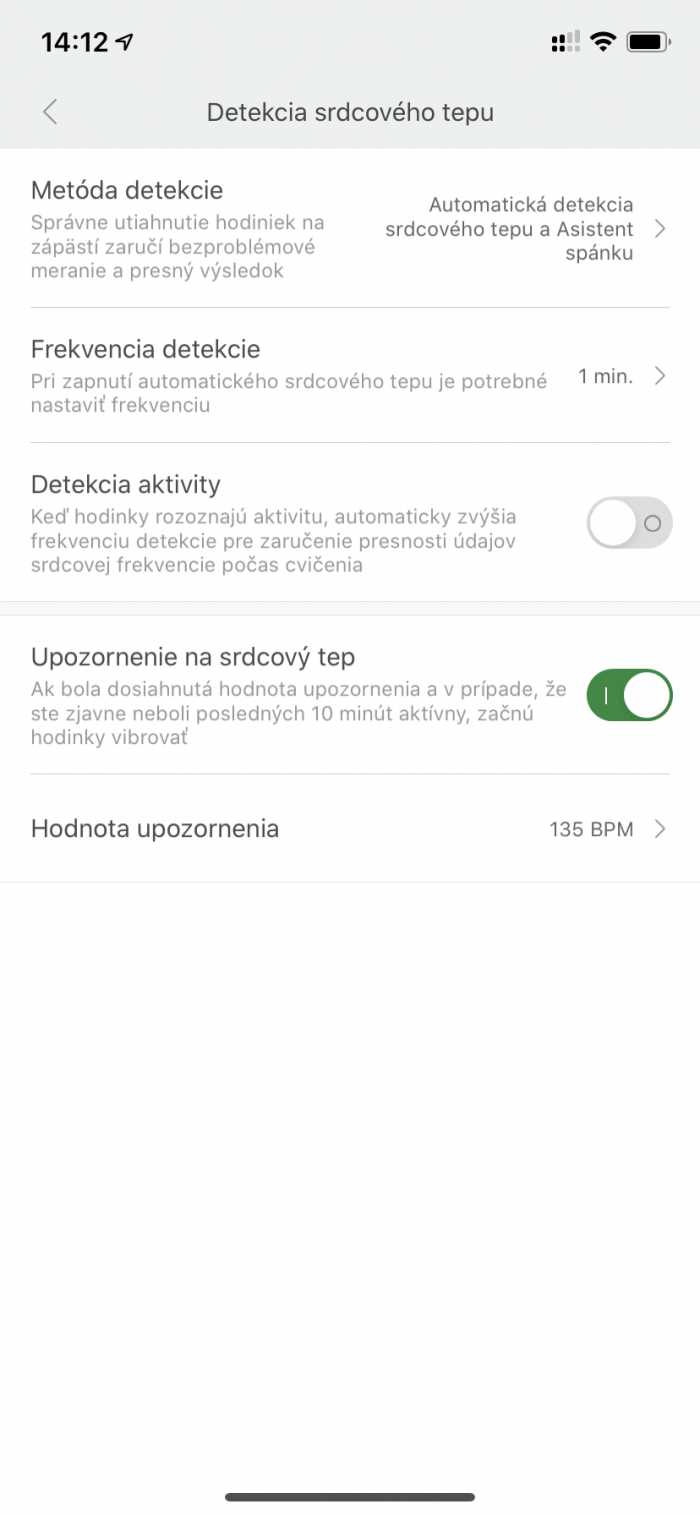Turn off Upozornenie na srdcový tep

629,695
